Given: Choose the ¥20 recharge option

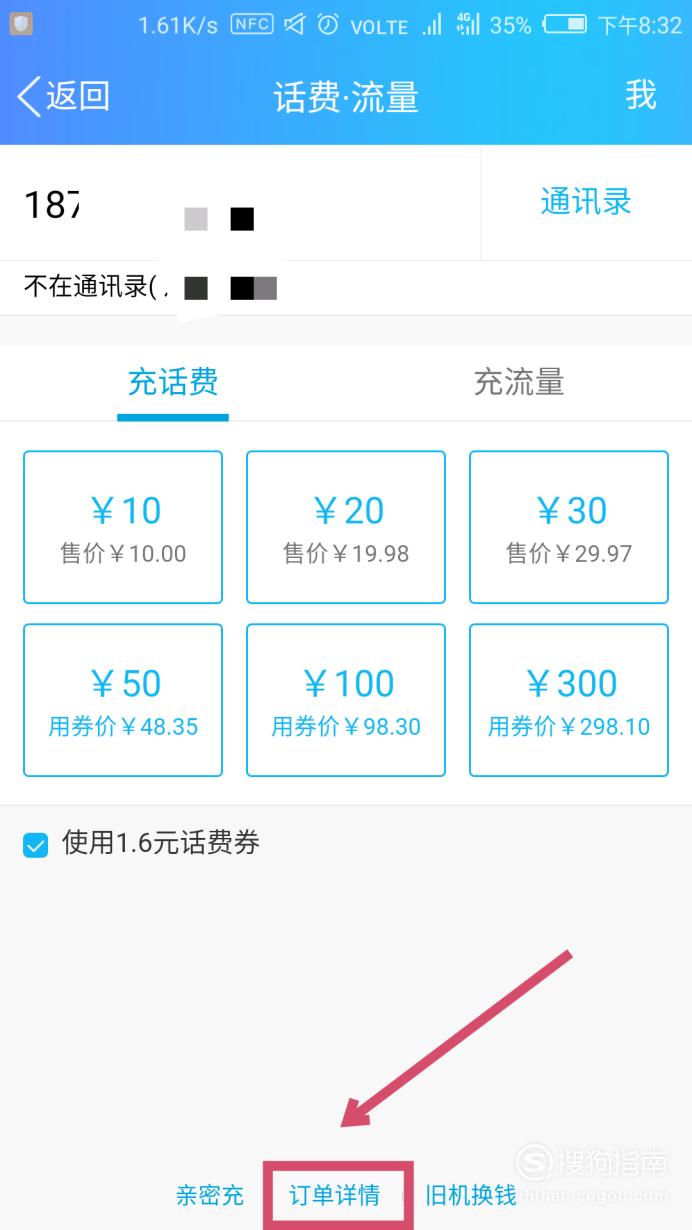Looking at the screenshot, I should pyautogui.click(x=346, y=527).
